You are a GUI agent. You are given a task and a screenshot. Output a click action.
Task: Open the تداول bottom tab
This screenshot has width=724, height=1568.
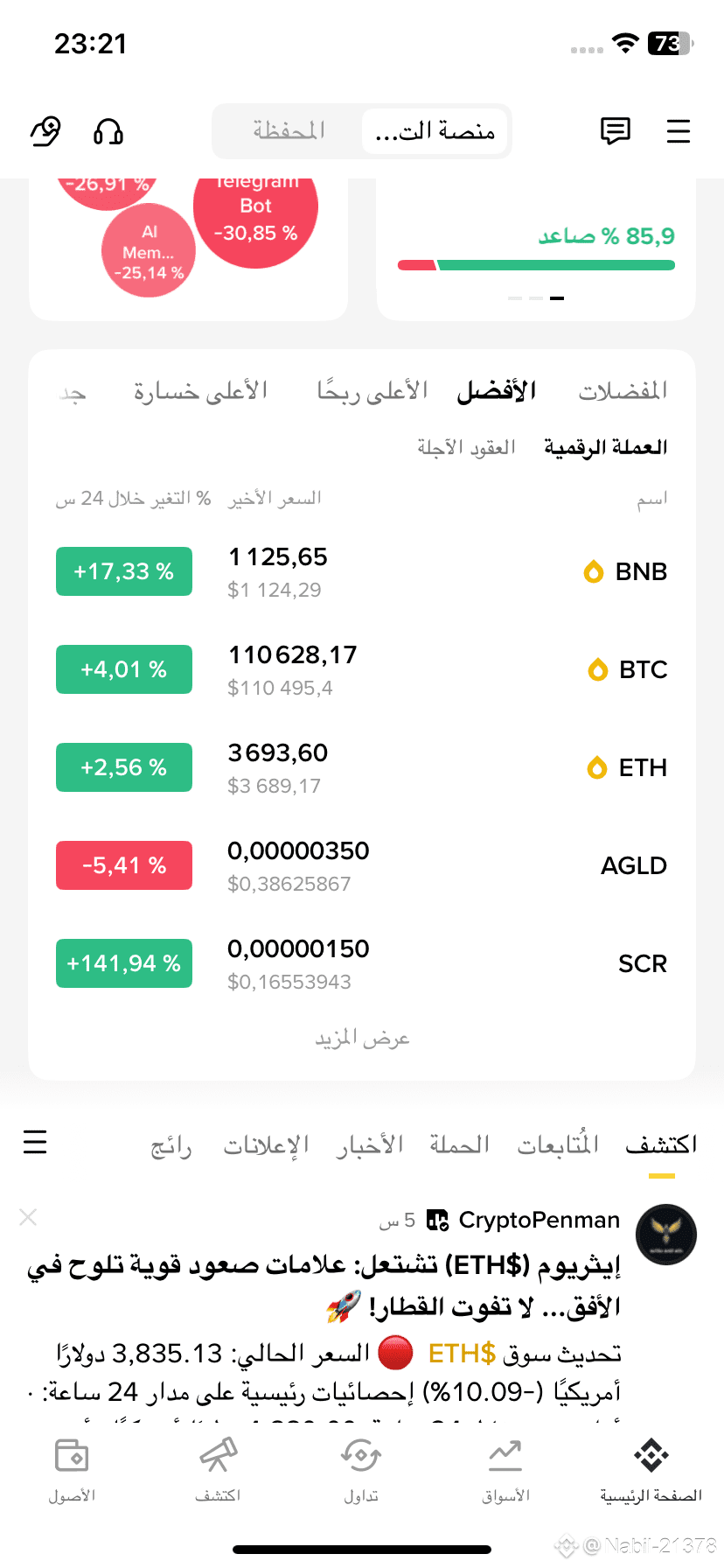click(x=361, y=1472)
